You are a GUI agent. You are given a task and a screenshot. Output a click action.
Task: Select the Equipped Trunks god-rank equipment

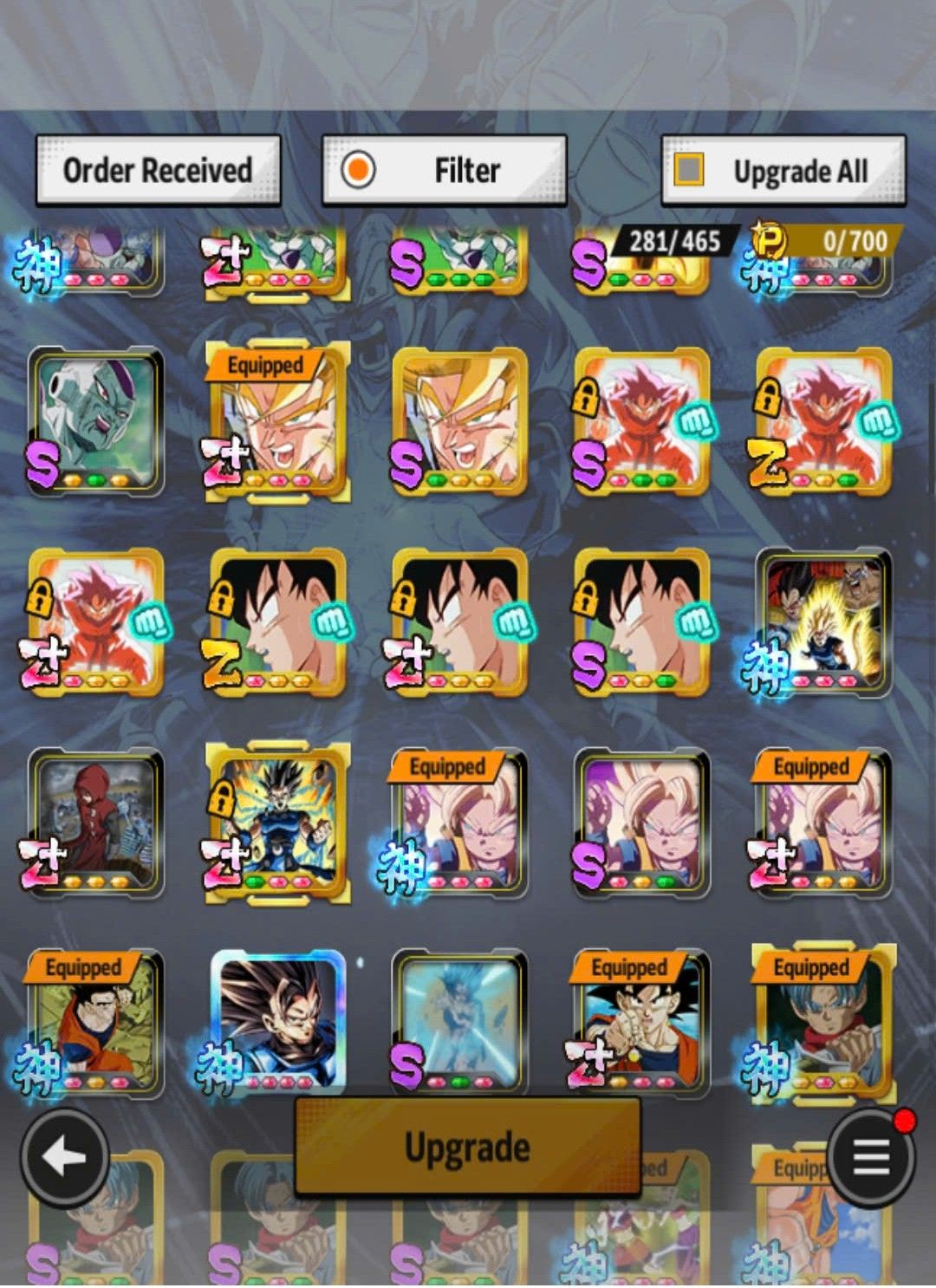tap(823, 1023)
